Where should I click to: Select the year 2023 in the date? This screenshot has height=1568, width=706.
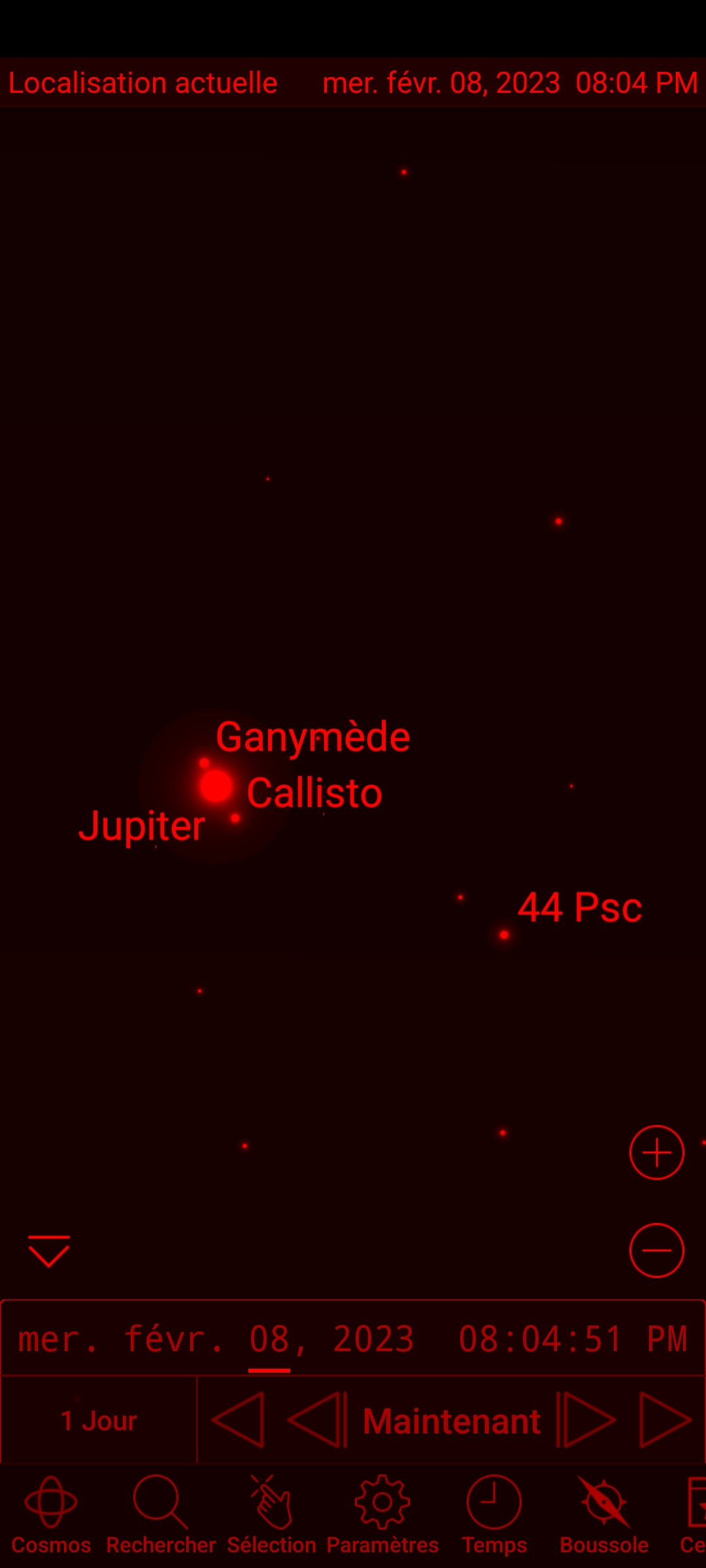pos(373,1339)
